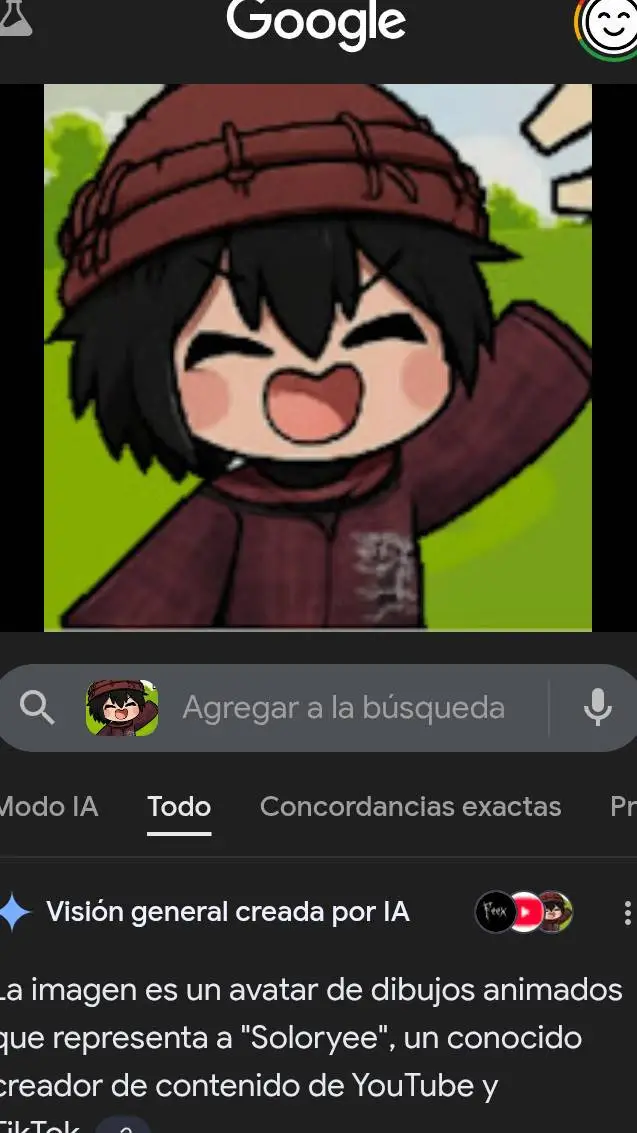
Task: View AI overview source icons
Action: click(x=524, y=912)
